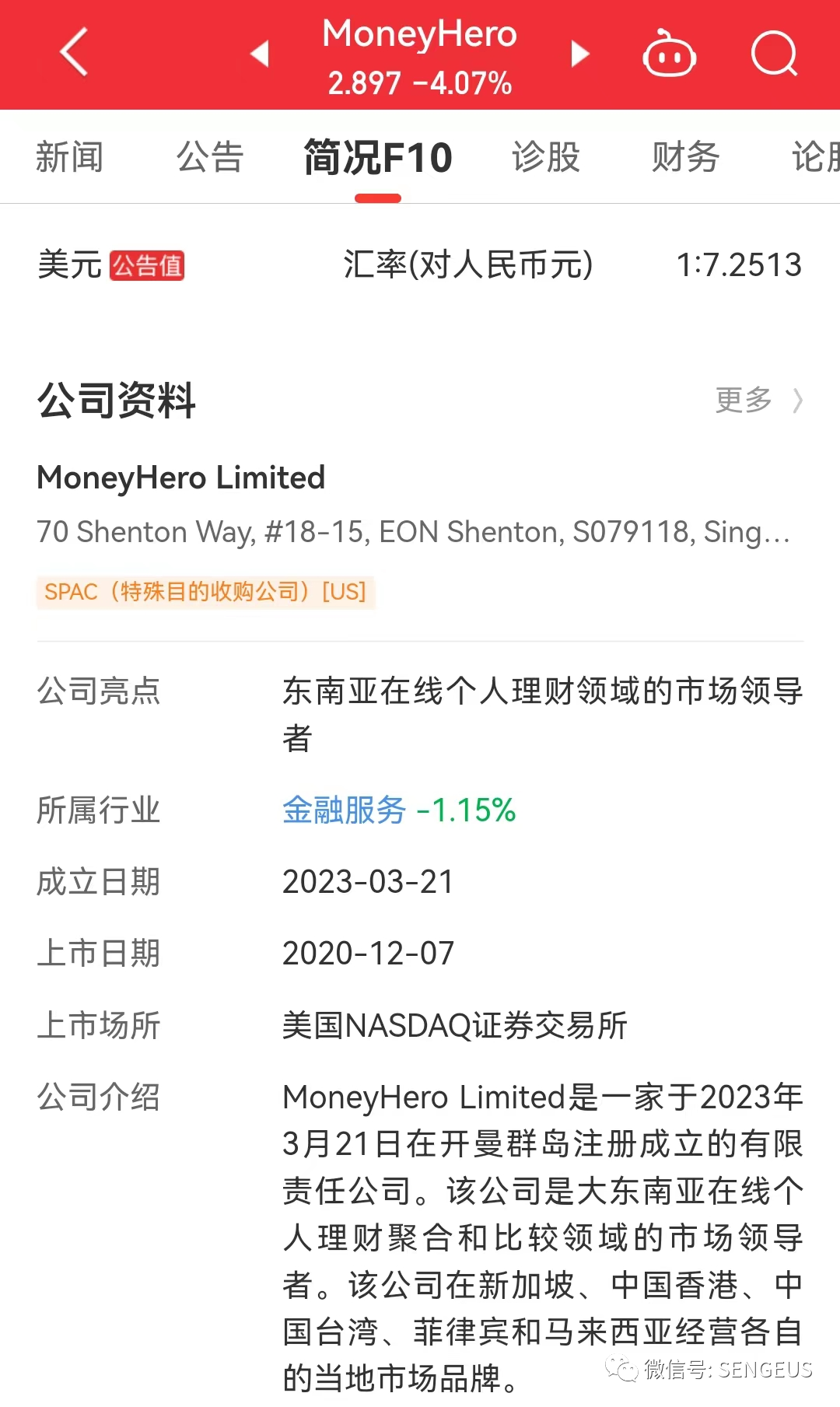
Task: Open 更多 for company profile details
Action: click(759, 400)
